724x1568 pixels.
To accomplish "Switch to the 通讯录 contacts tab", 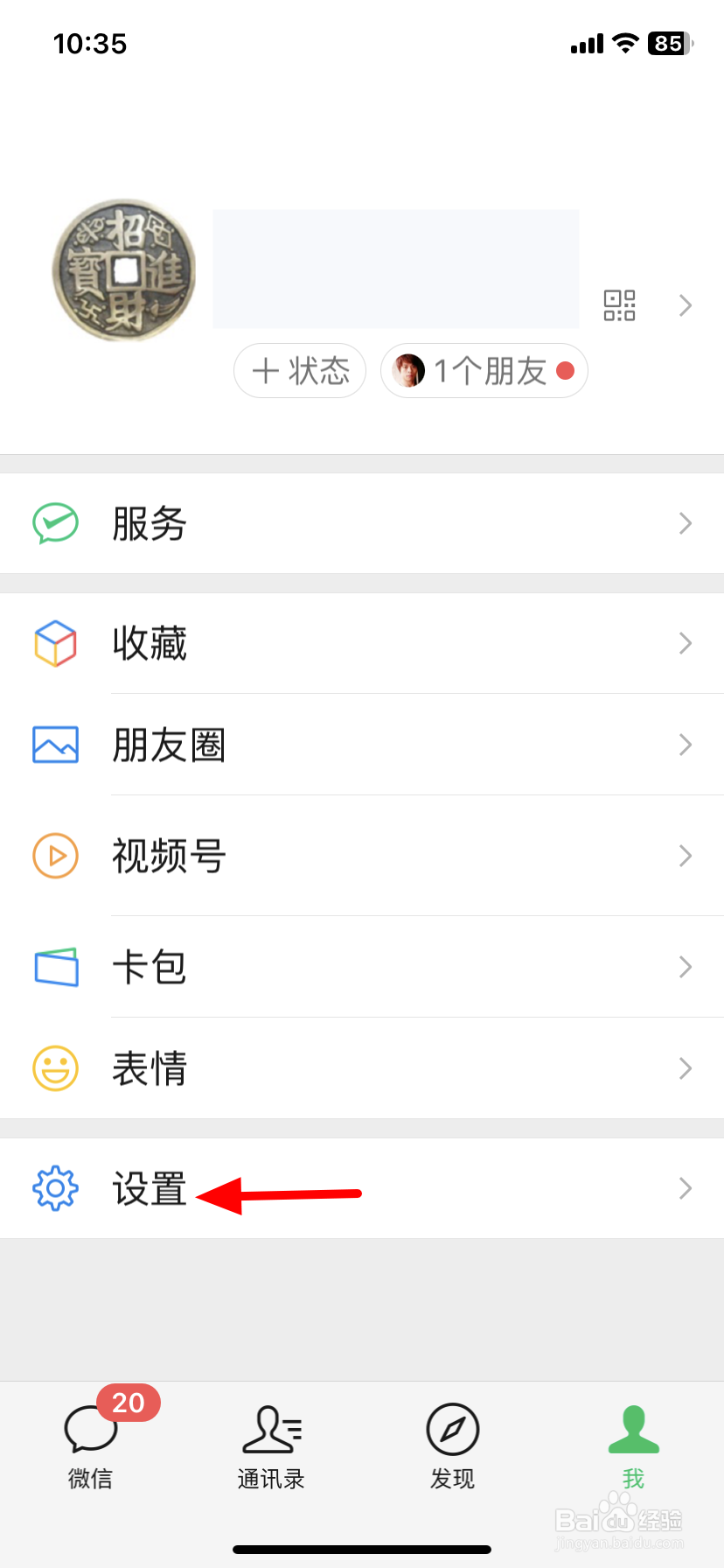I will [x=271, y=1444].
